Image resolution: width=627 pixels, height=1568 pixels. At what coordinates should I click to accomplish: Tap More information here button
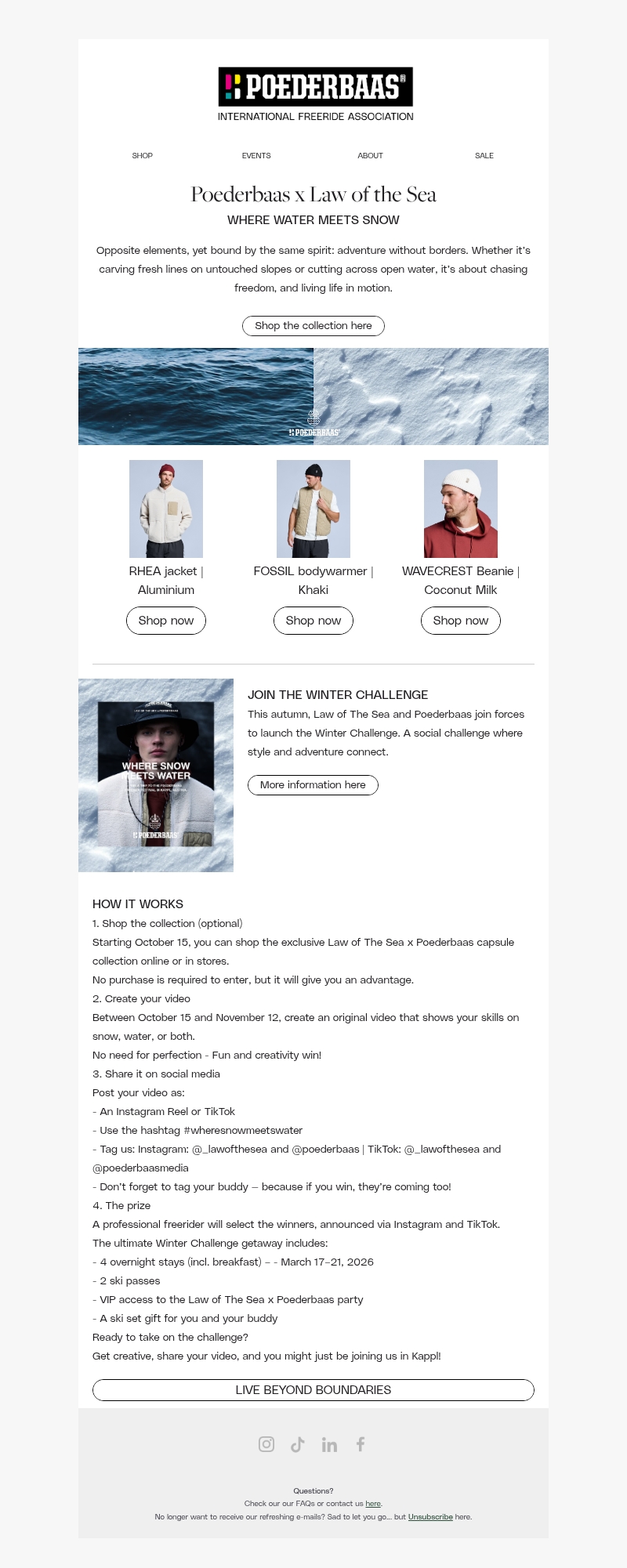pyautogui.click(x=313, y=785)
